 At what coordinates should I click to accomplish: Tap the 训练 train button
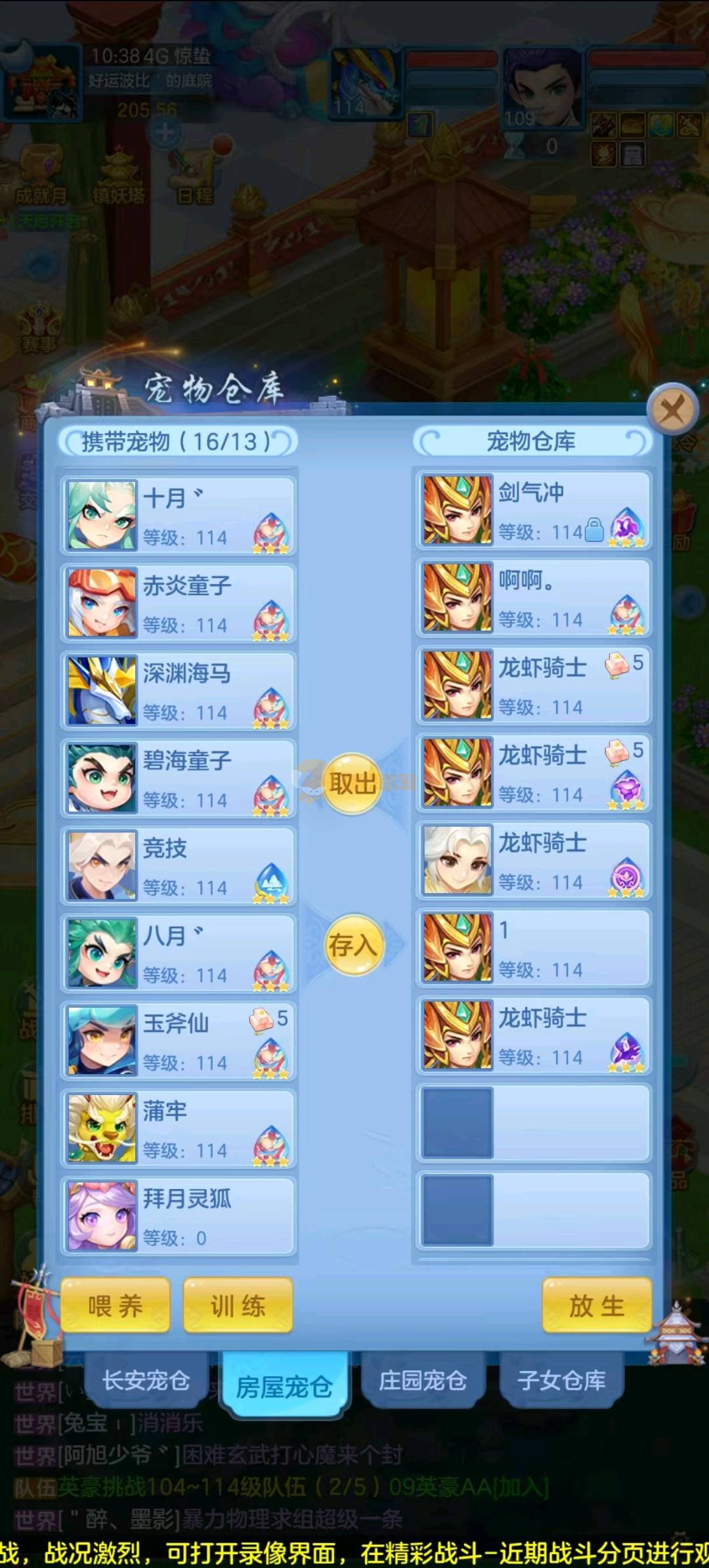pyautogui.click(x=238, y=1305)
